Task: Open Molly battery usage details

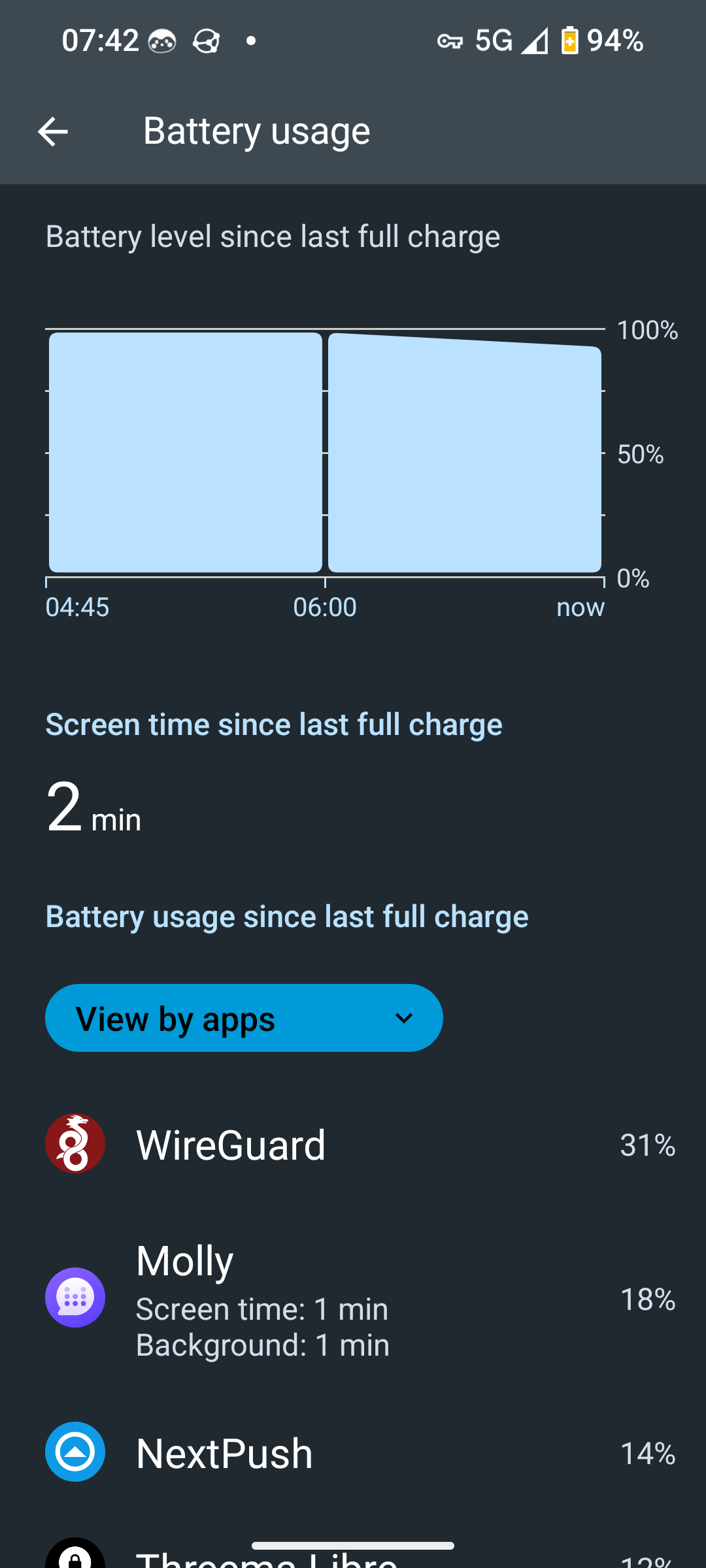Action: 353,1299
